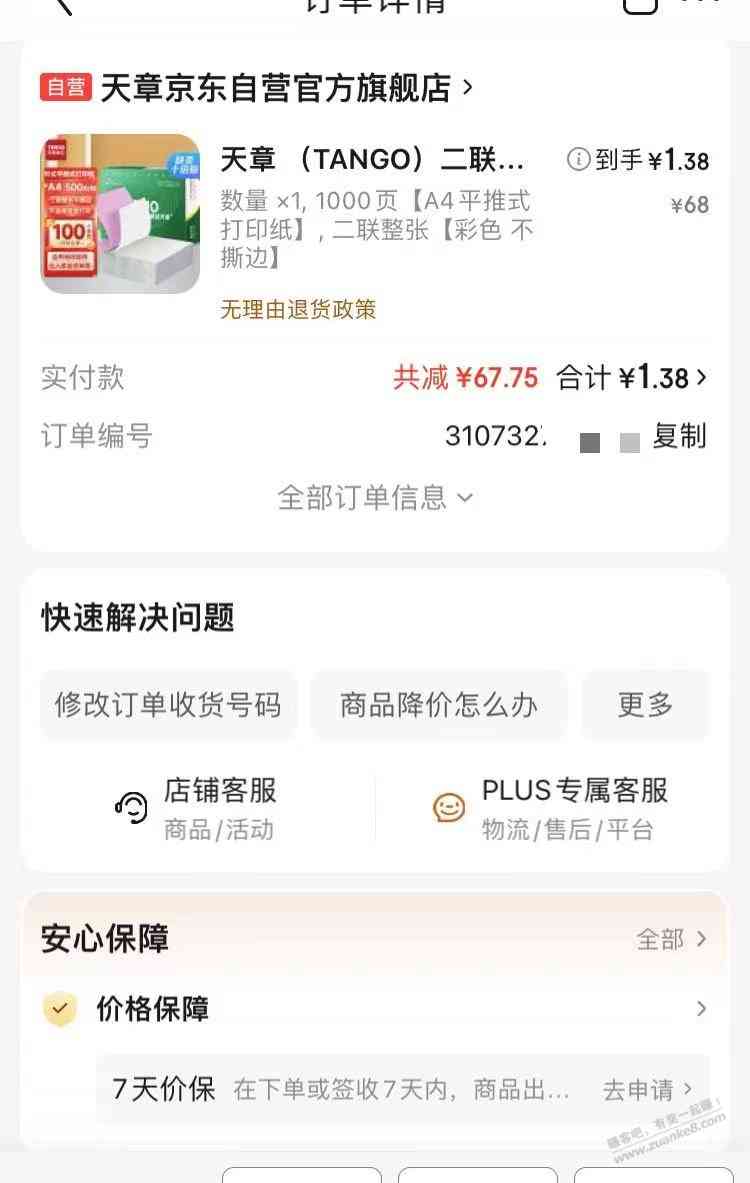Open 价格保障 row
The height and width of the screenshot is (1183, 750).
click(374, 1009)
